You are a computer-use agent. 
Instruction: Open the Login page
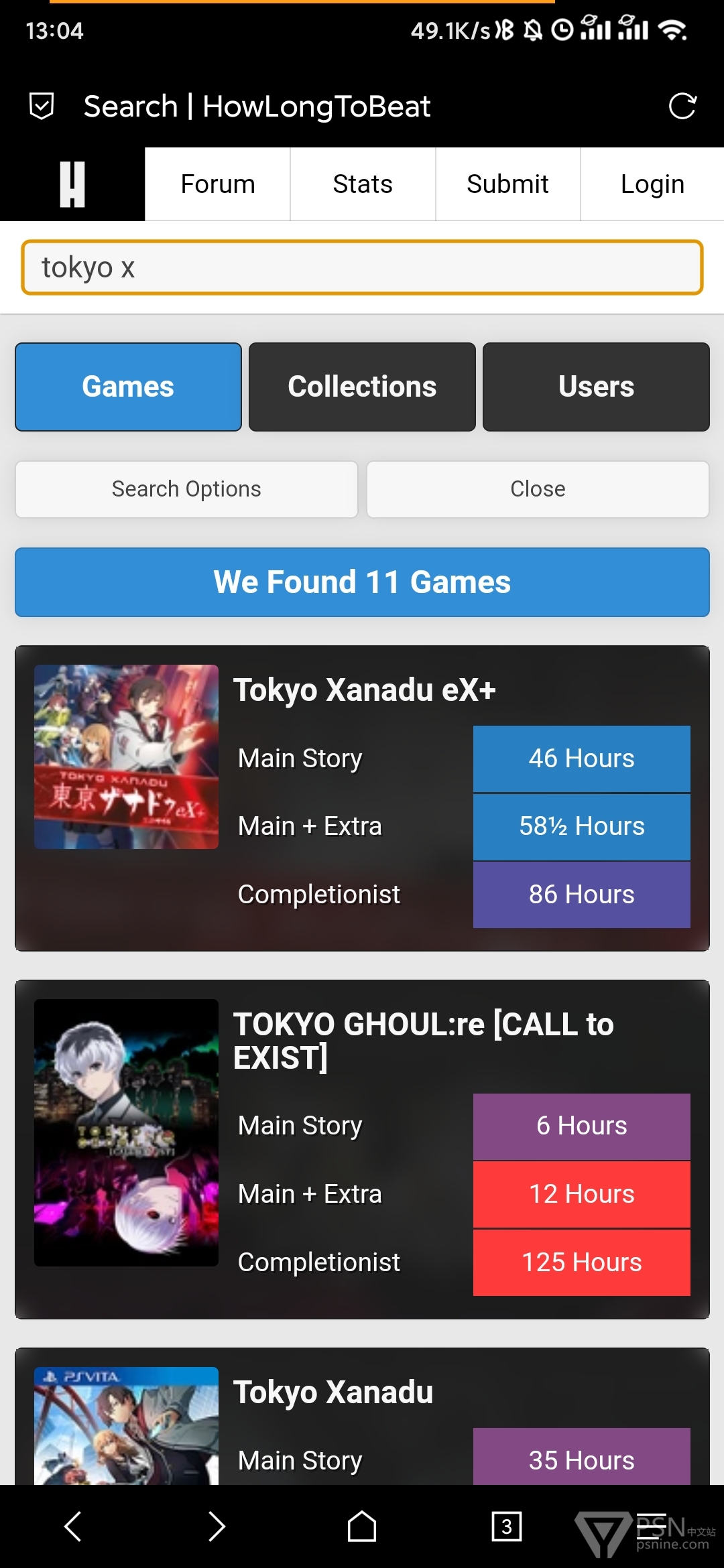(x=652, y=184)
